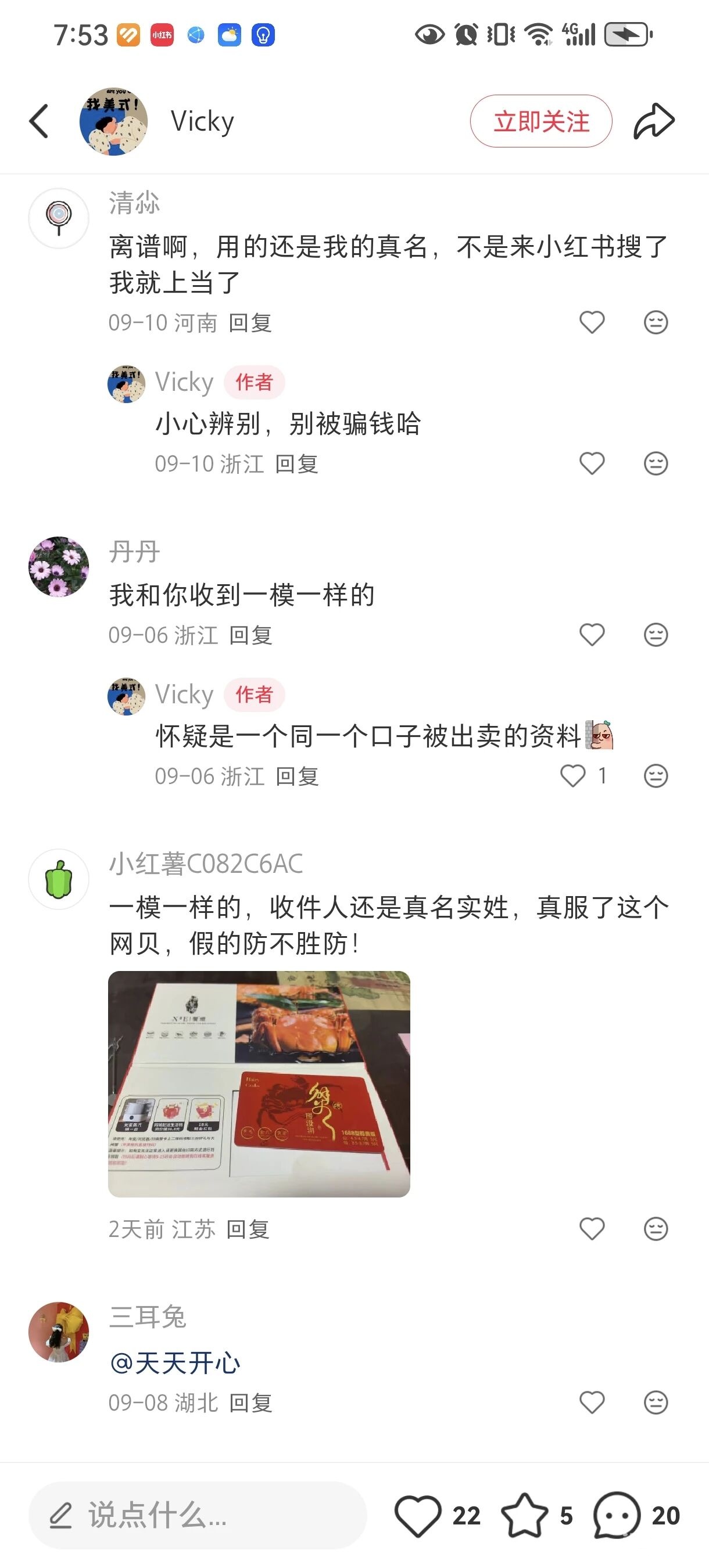The width and height of the screenshot is (709, 1568).
Task: Open Vicky's profile avatar in the header
Action: tap(114, 121)
